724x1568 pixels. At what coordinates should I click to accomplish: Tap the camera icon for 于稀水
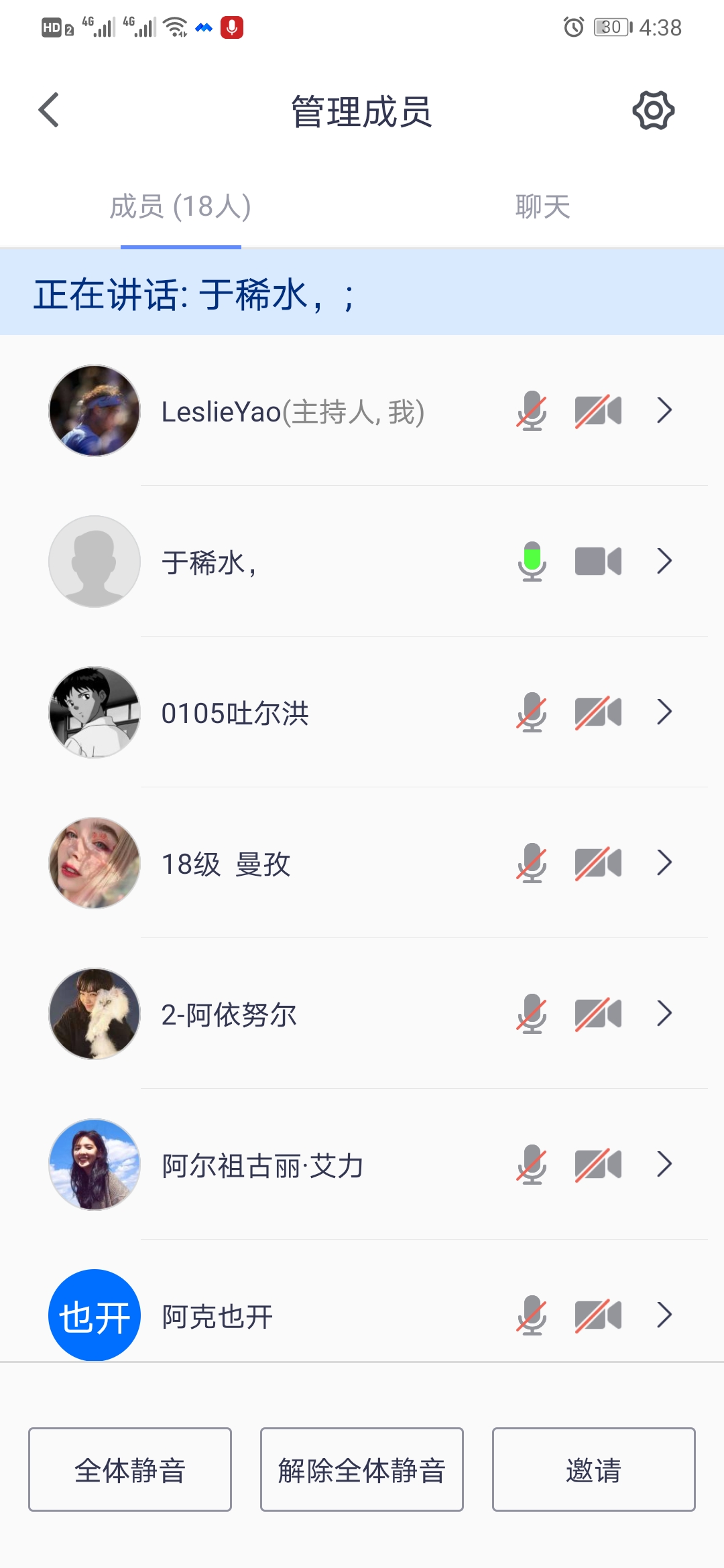tap(598, 561)
